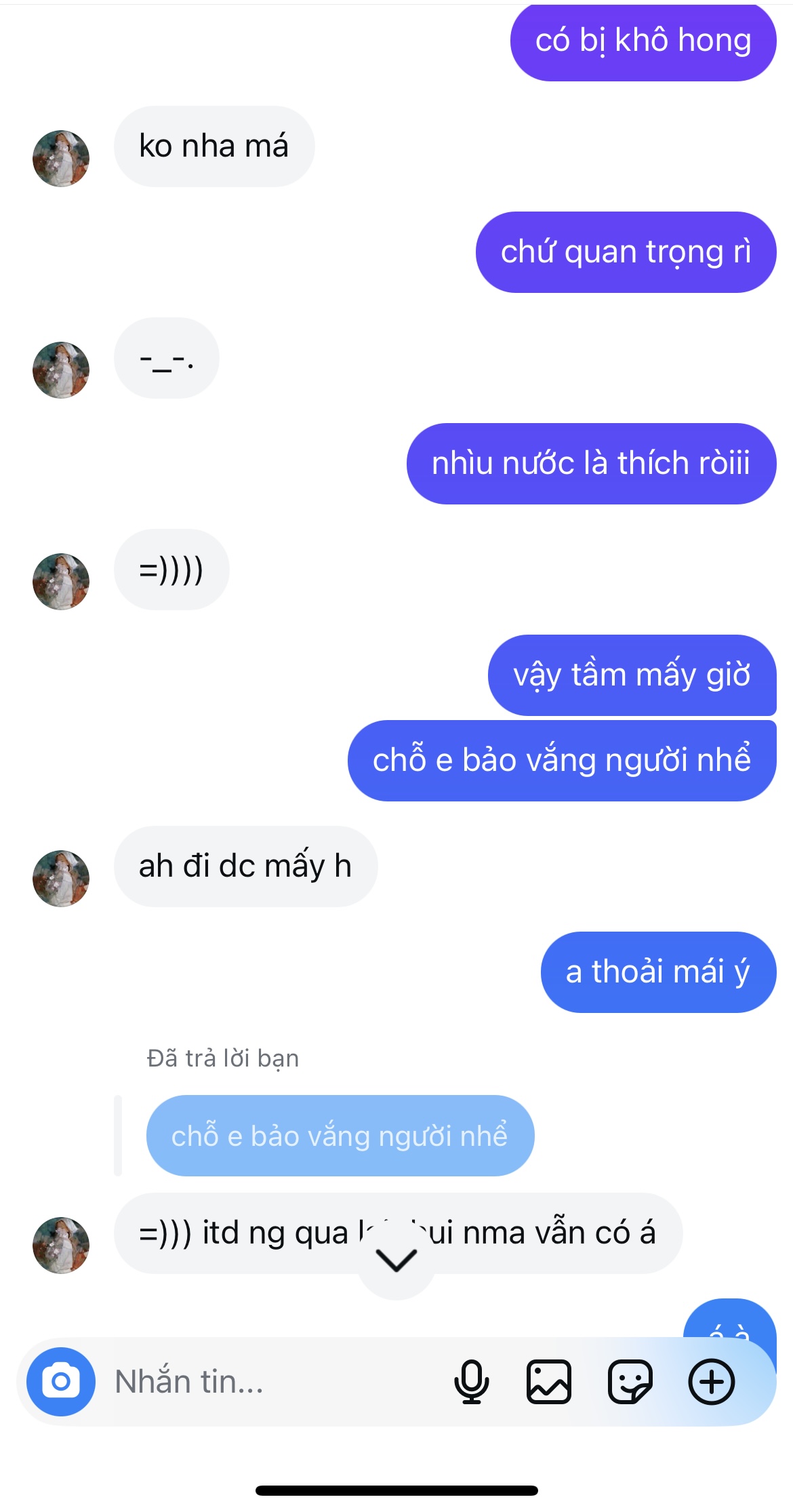Image resolution: width=793 pixels, height=1512 pixels.
Task: Open the plus button for more options
Action: click(x=711, y=1381)
